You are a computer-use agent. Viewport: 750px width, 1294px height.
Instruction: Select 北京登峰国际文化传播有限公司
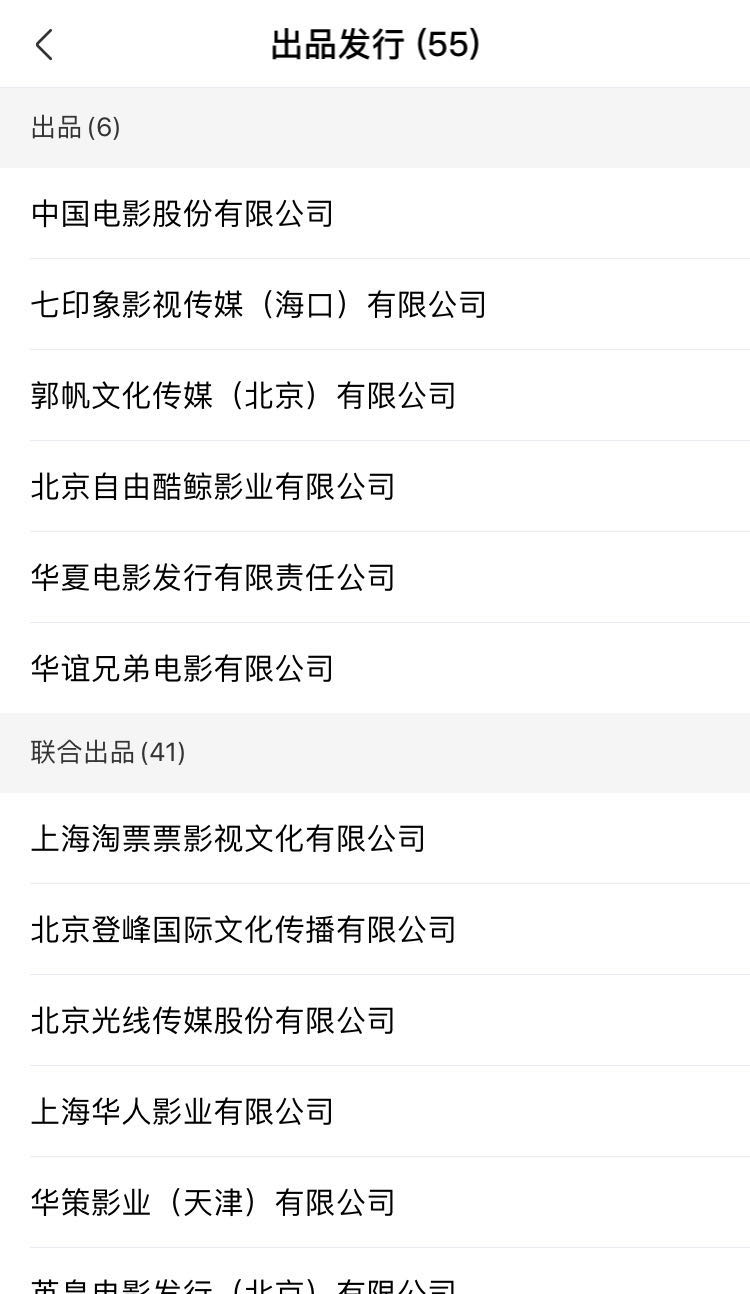coord(243,930)
